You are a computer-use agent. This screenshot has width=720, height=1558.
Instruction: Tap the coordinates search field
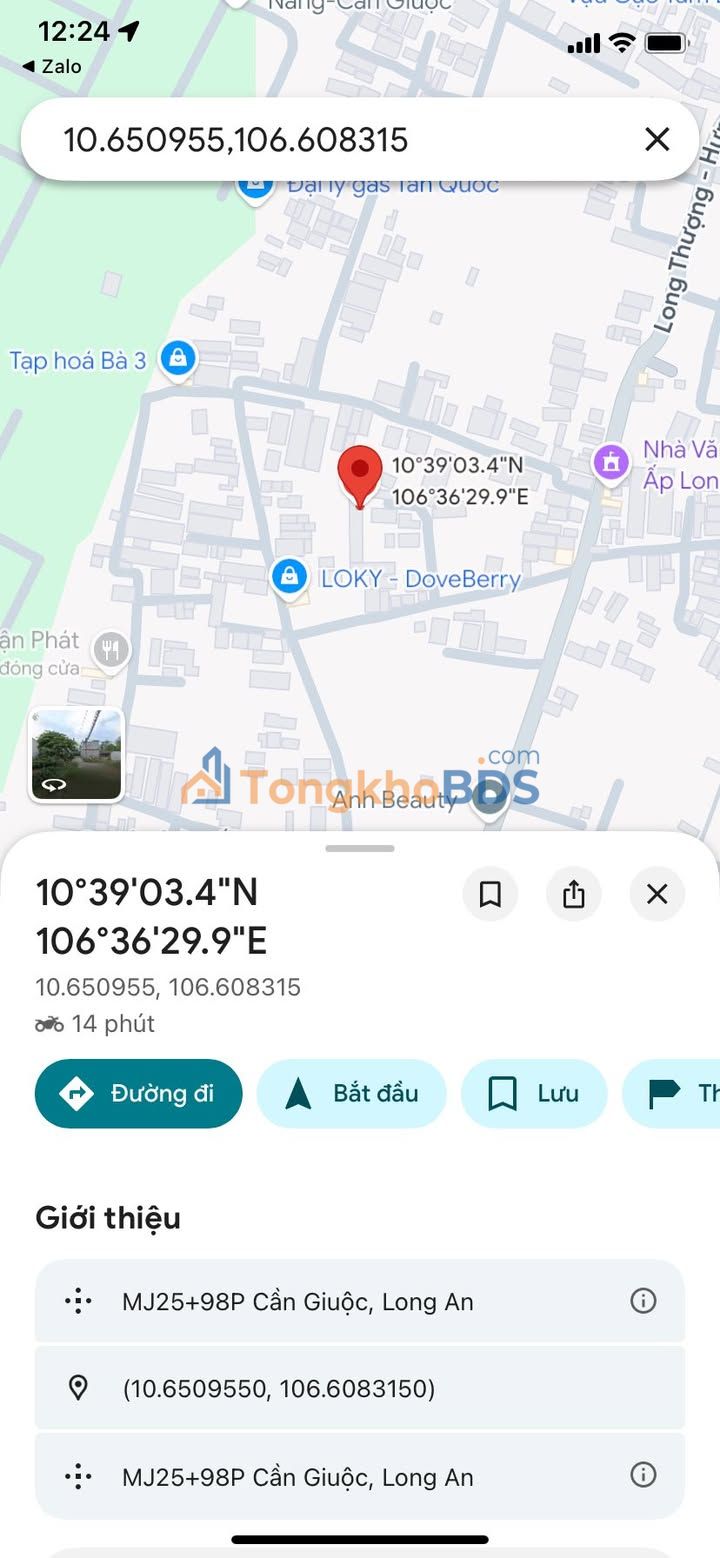point(340,139)
